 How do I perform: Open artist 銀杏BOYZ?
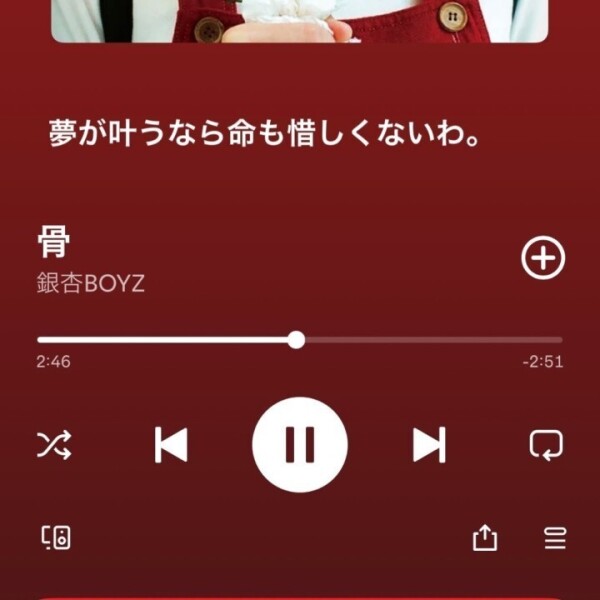tap(91, 283)
